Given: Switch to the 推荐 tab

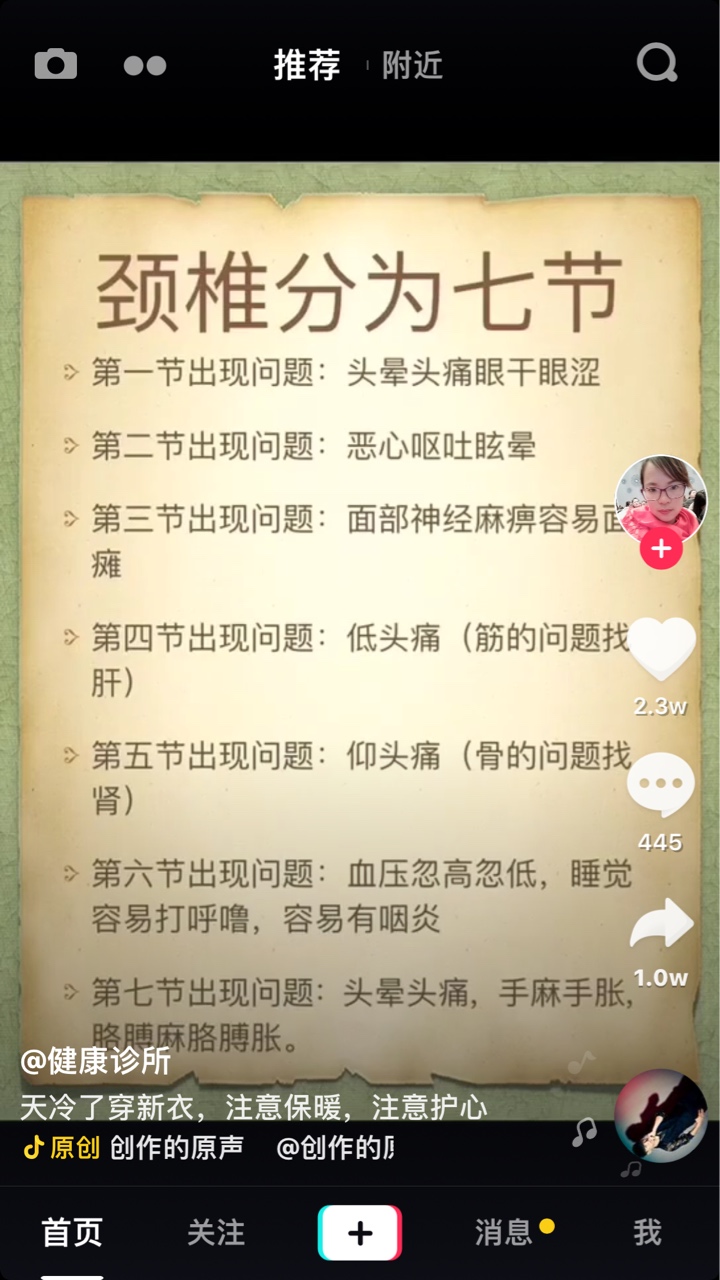Looking at the screenshot, I should pyautogui.click(x=307, y=66).
